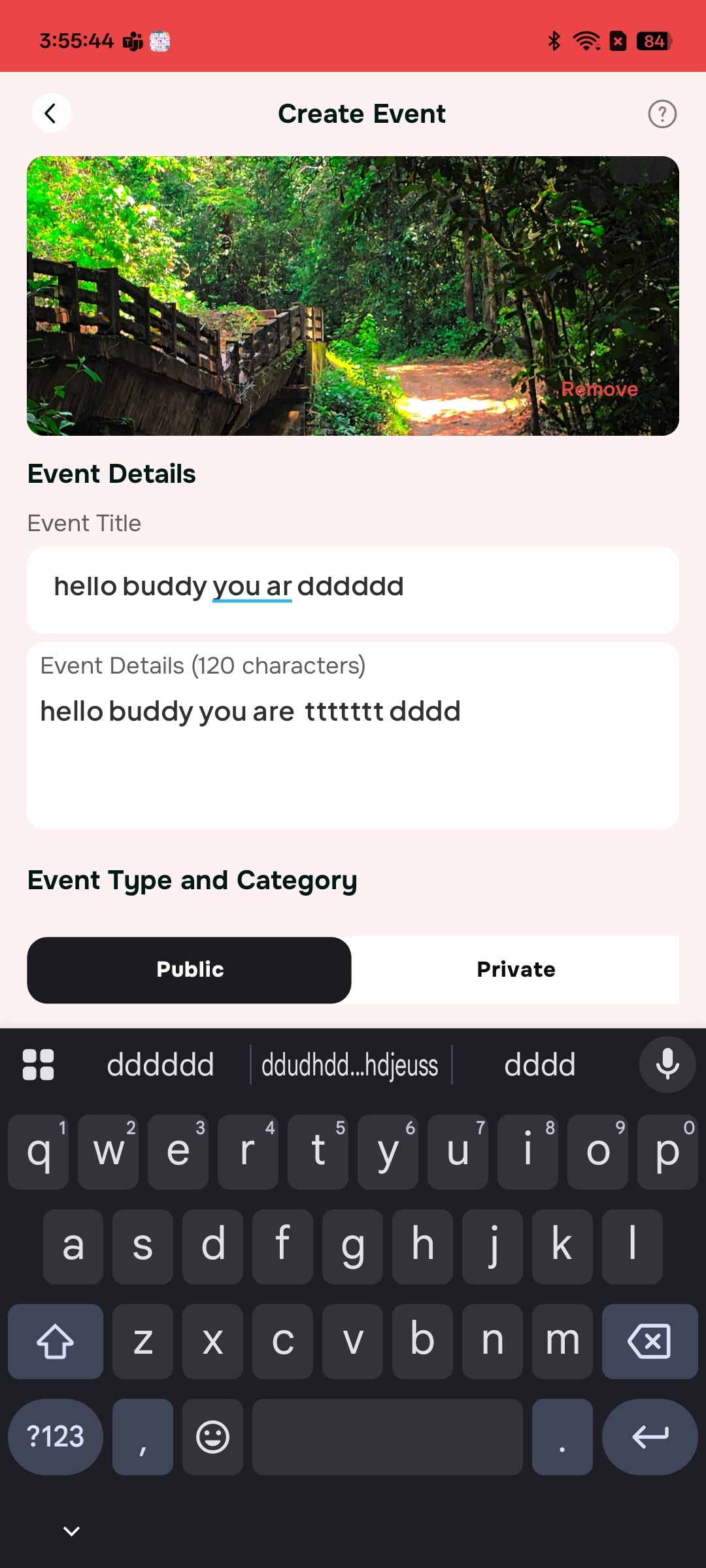
Task: Select the Public event type
Action: [x=190, y=970]
